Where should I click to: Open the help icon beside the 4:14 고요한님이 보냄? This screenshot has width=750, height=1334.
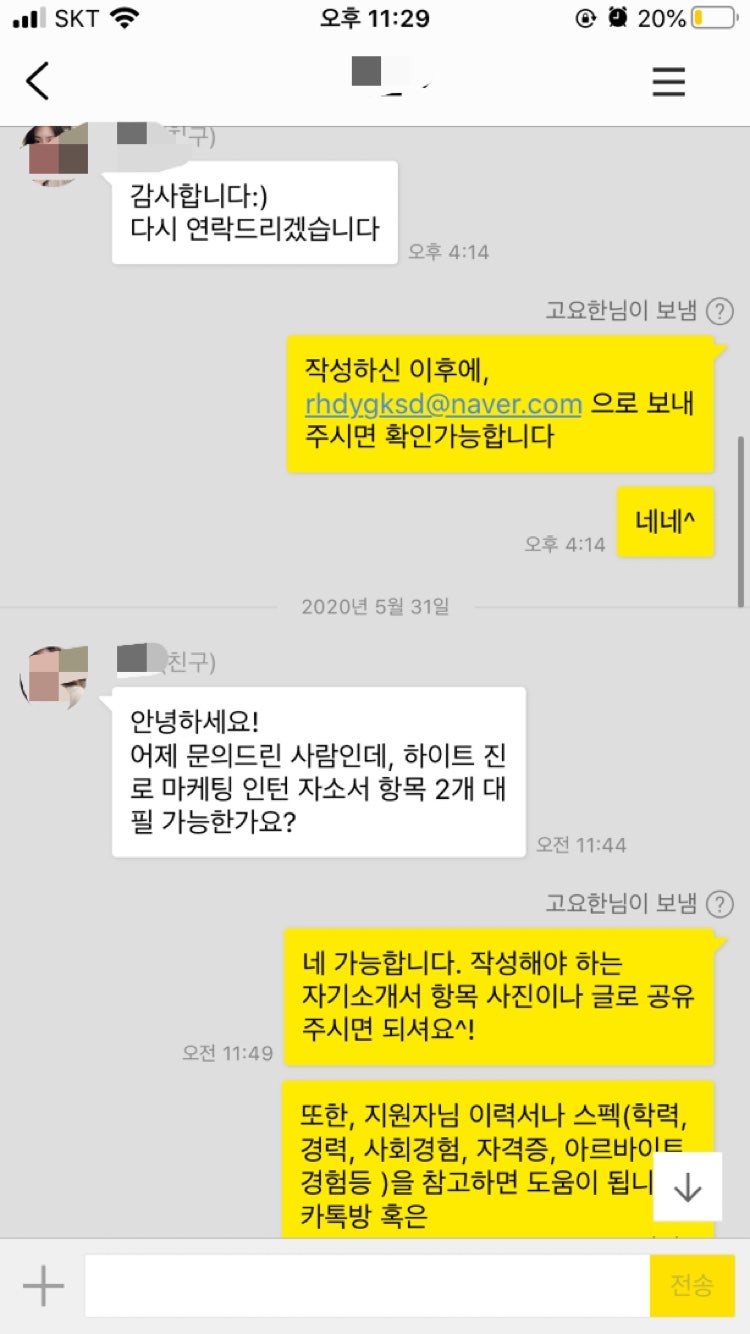[x=720, y=312]
